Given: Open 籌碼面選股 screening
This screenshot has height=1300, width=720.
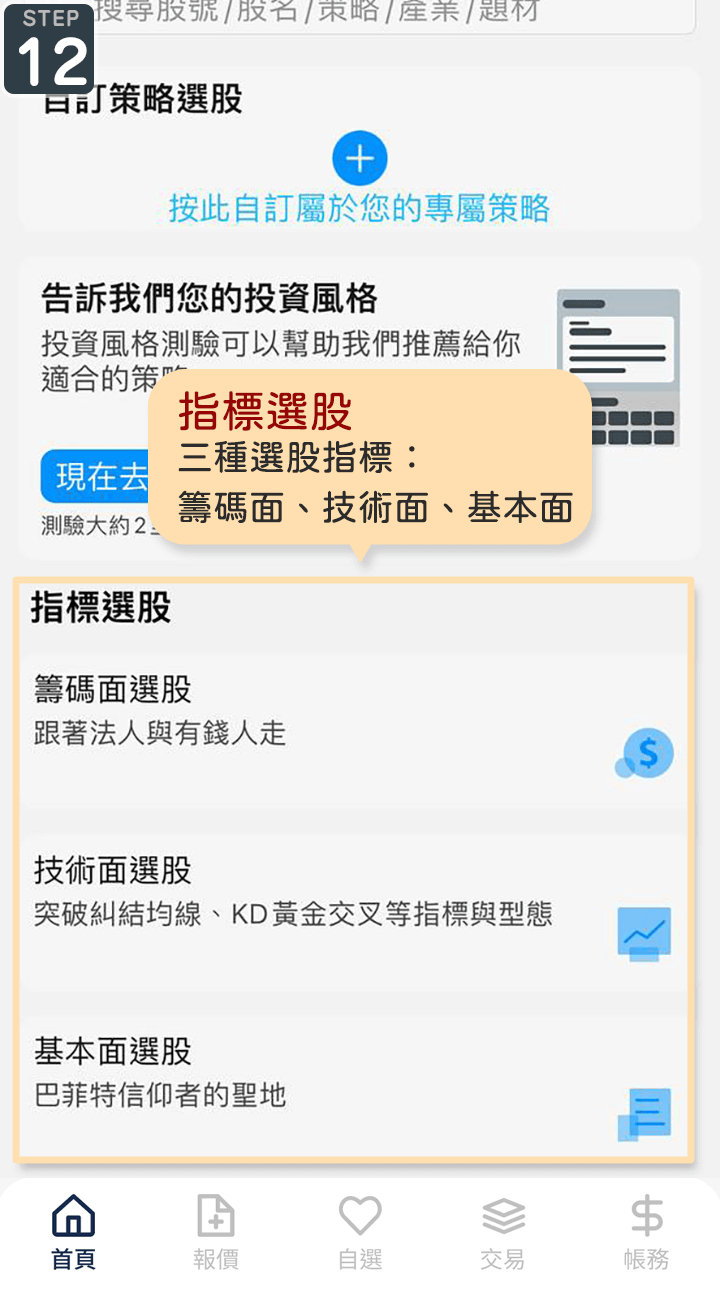Looking at the screenshot, I should tap(352, 730).
